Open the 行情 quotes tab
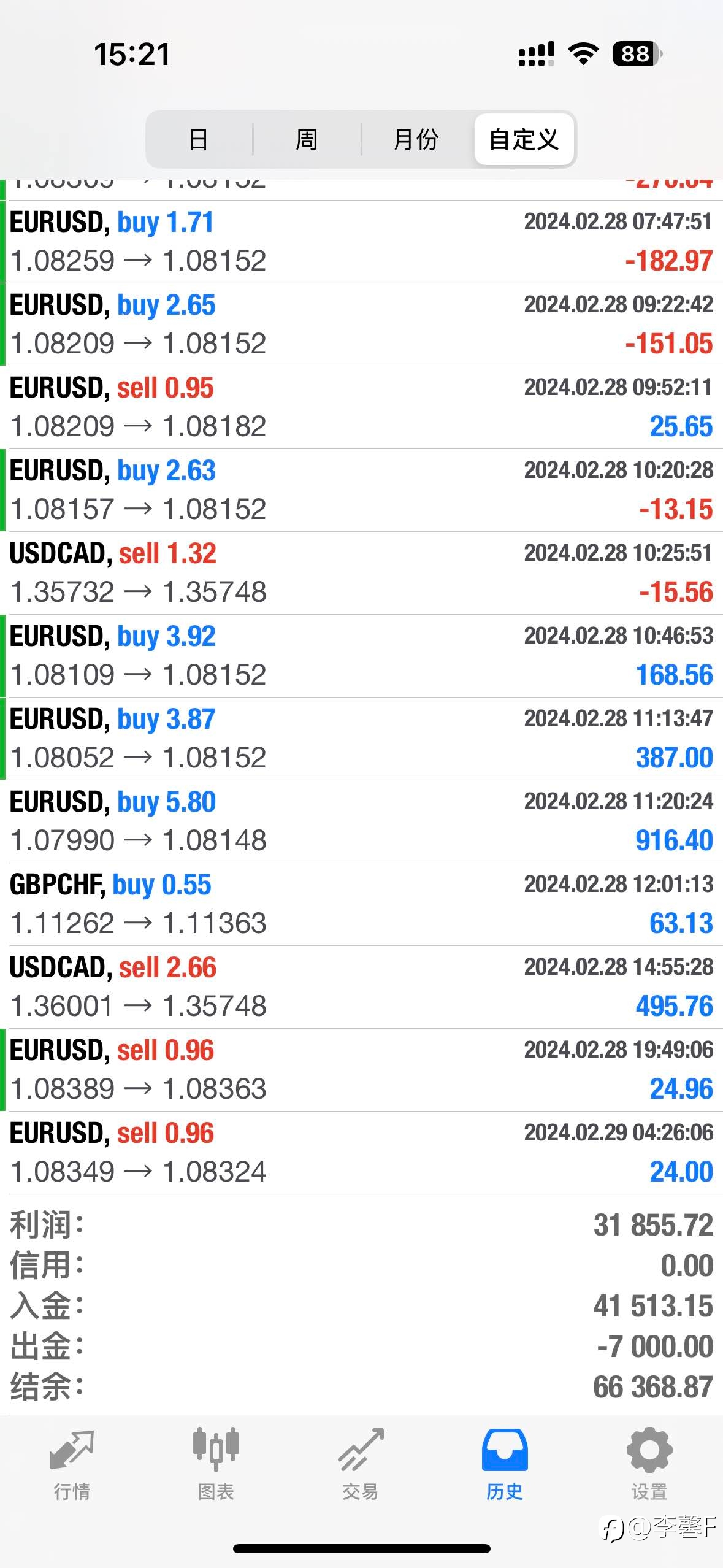The height and width of the screenshot is (1568, 723). pyautogui.click(x=72, y=1464)
